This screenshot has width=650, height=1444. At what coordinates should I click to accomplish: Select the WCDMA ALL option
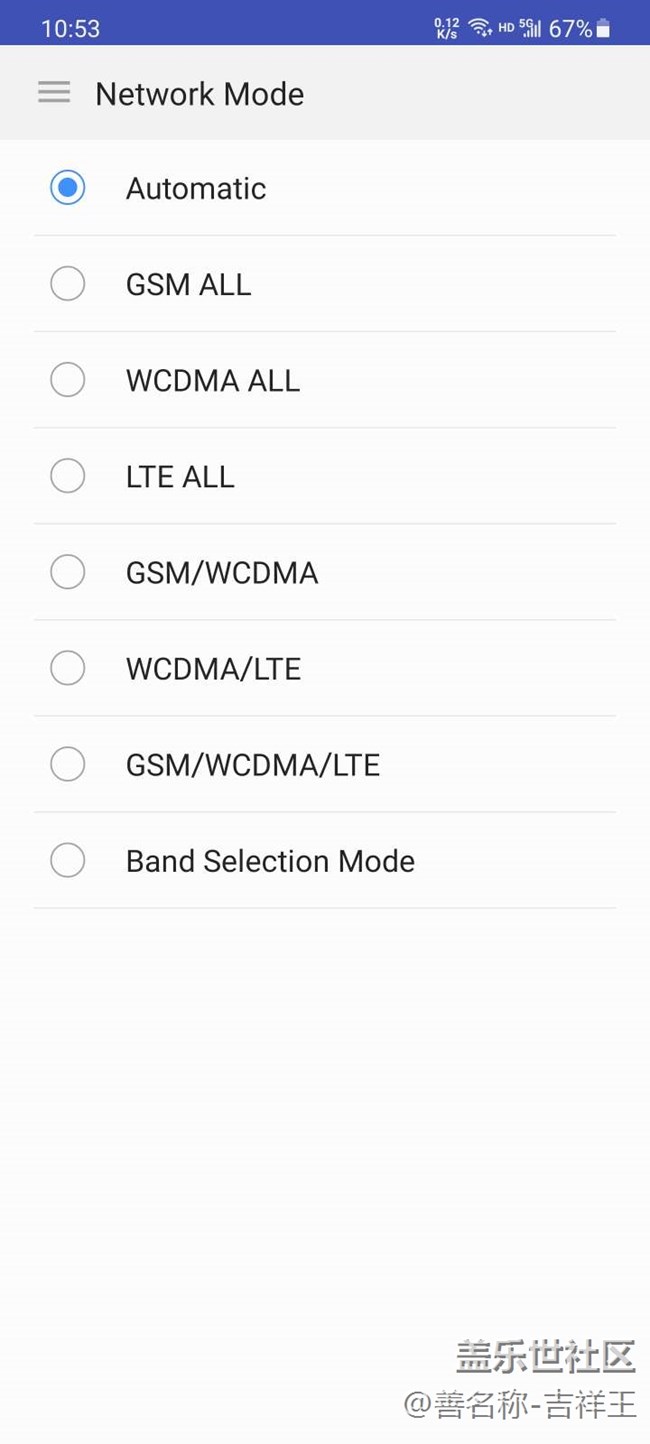click(x=68, y=380)
